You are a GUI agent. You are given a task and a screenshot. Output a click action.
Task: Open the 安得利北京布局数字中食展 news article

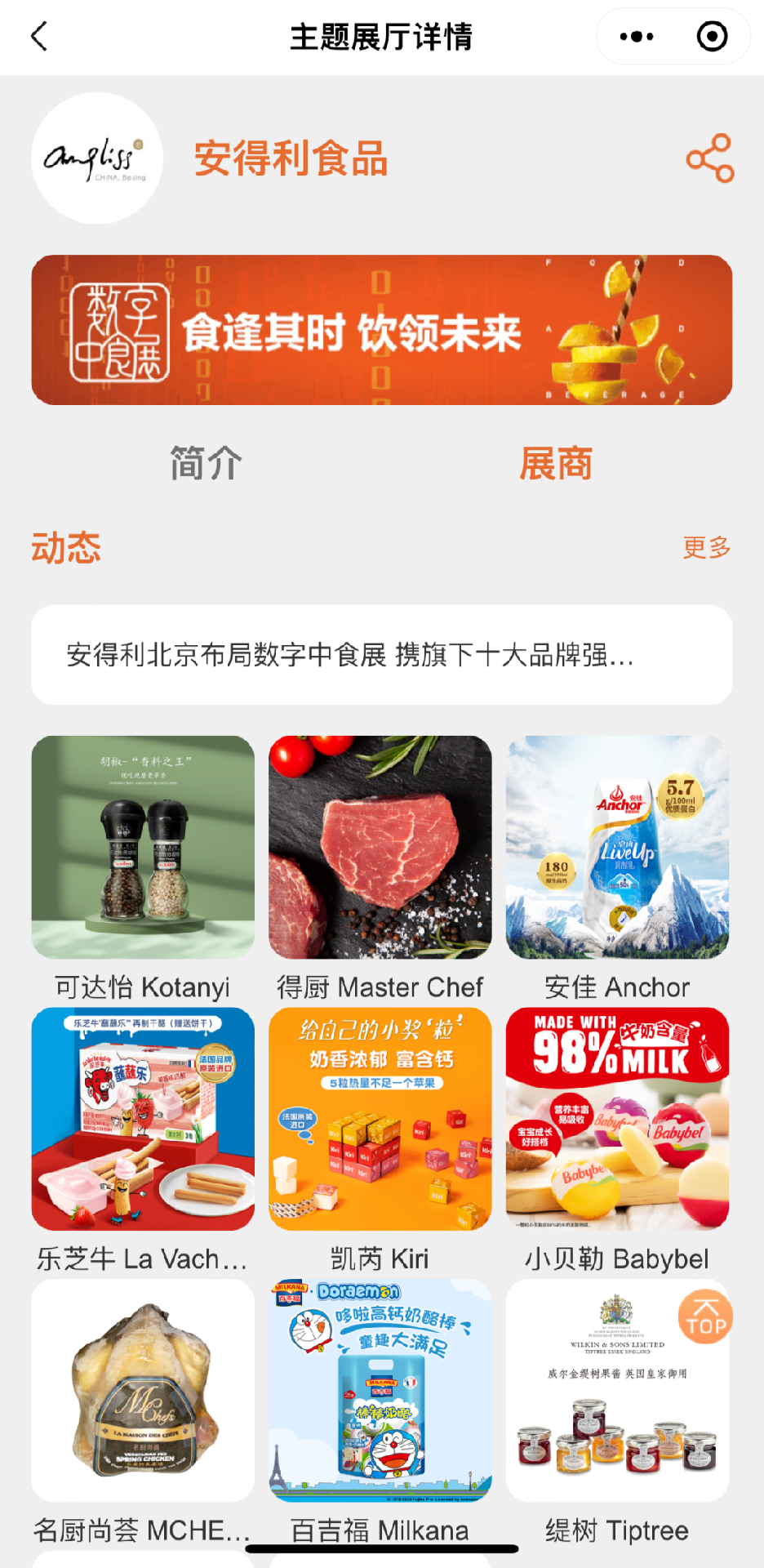(x=382, y=653)
